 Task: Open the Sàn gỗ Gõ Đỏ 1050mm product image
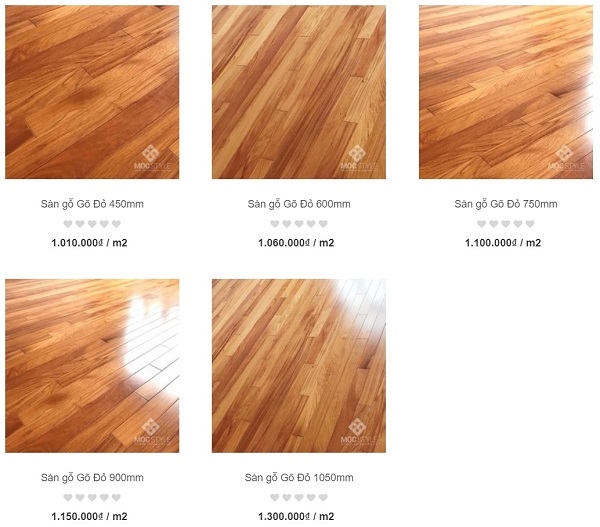point(299,366)
